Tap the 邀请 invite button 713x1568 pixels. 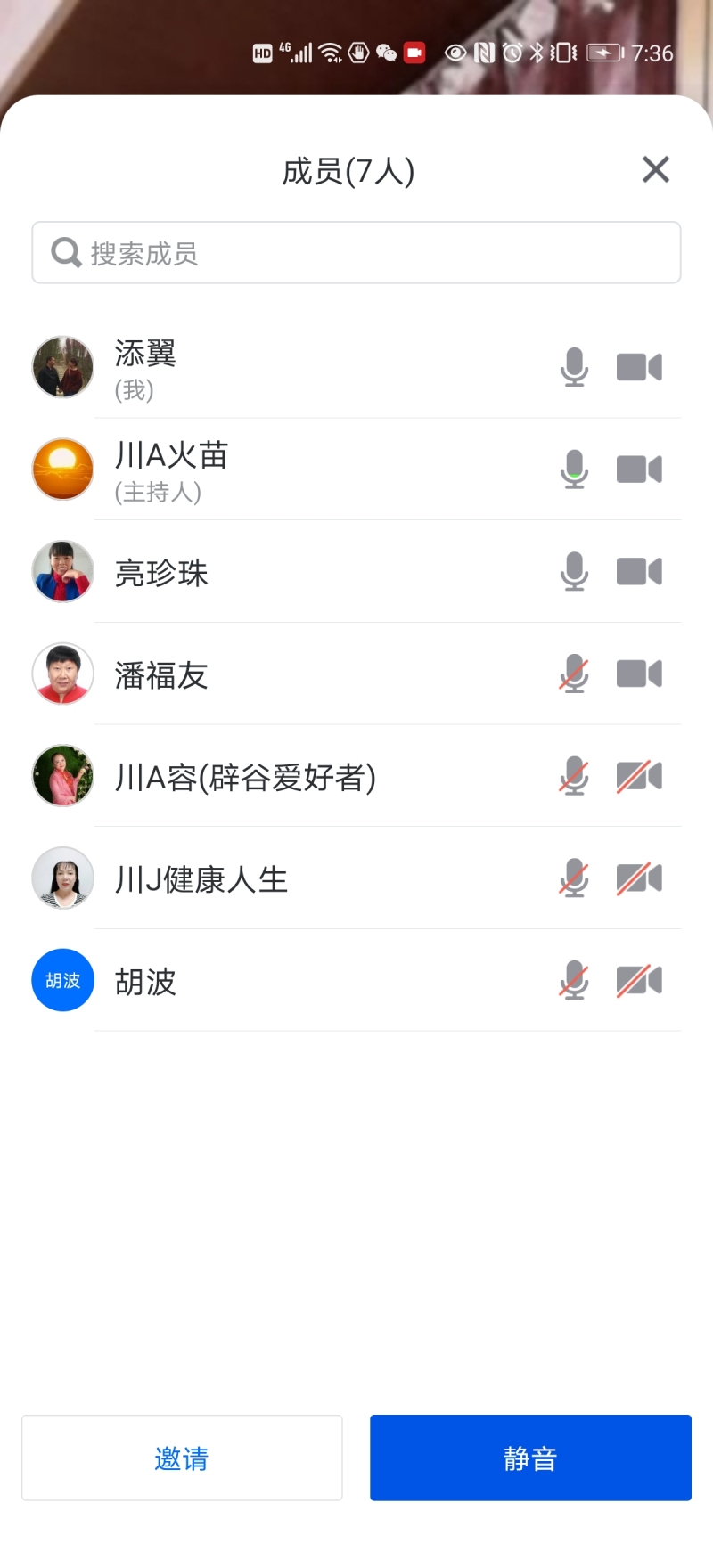pos(182,1458)
